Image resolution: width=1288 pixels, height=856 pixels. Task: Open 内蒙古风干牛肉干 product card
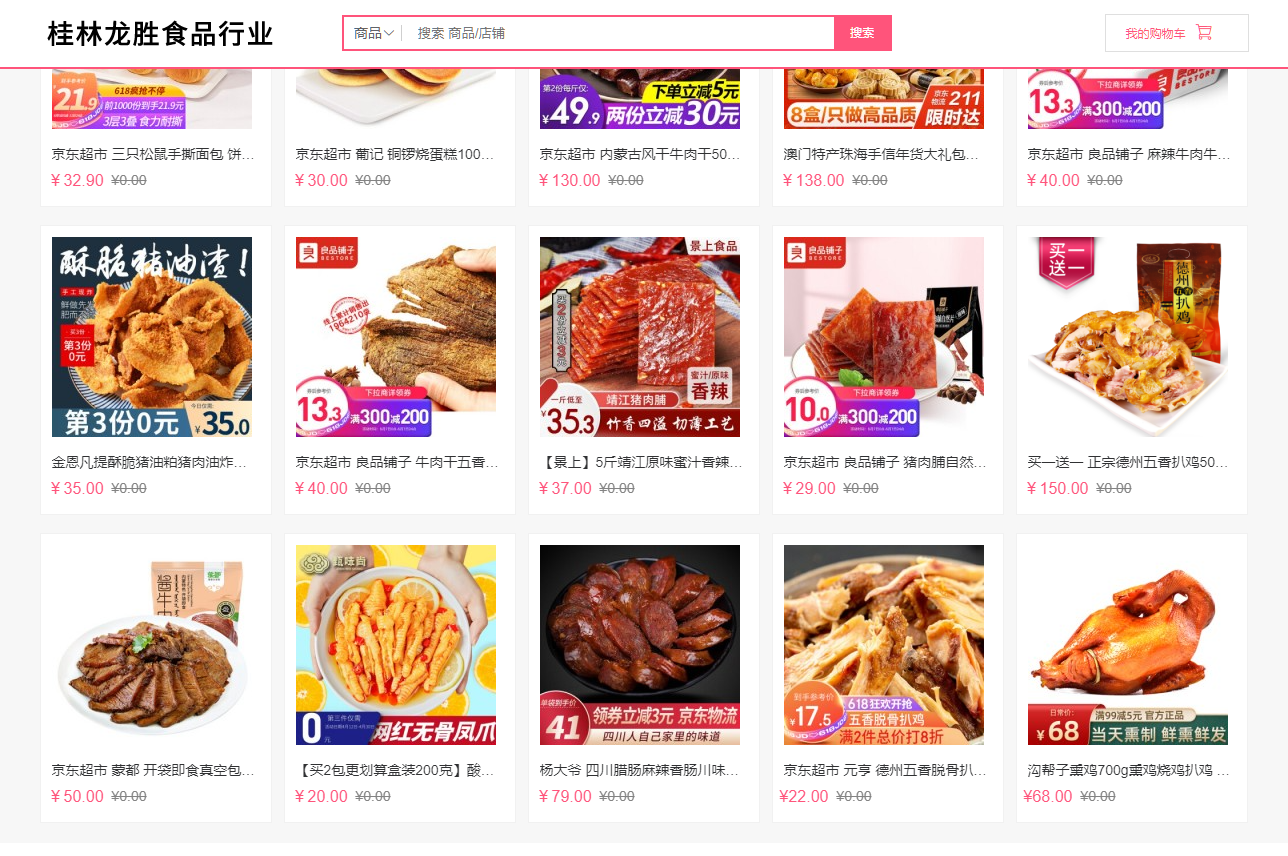[640, 154]
